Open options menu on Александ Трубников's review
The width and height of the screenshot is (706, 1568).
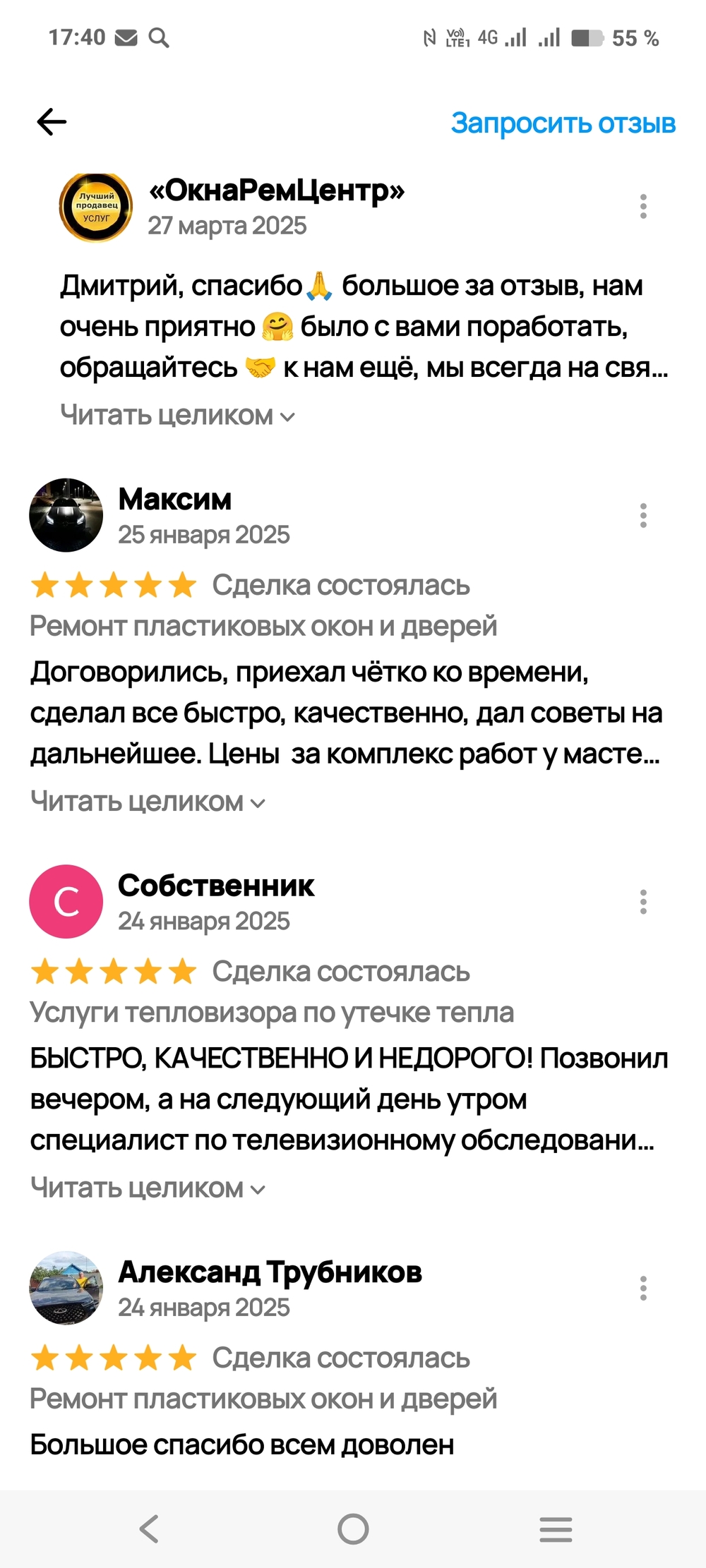(642, 1288)
